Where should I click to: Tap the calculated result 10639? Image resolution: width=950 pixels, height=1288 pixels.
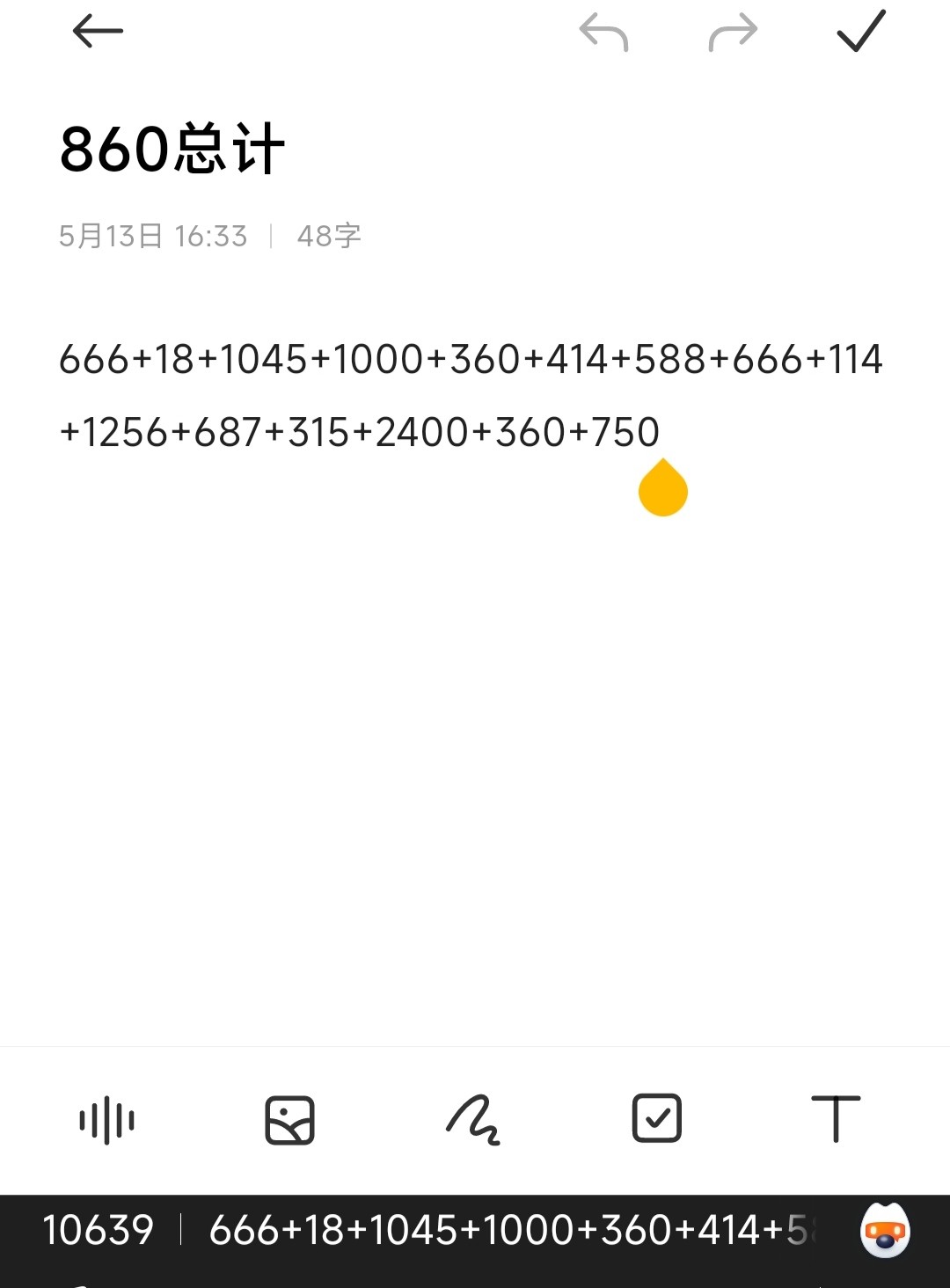point(98,1230)
